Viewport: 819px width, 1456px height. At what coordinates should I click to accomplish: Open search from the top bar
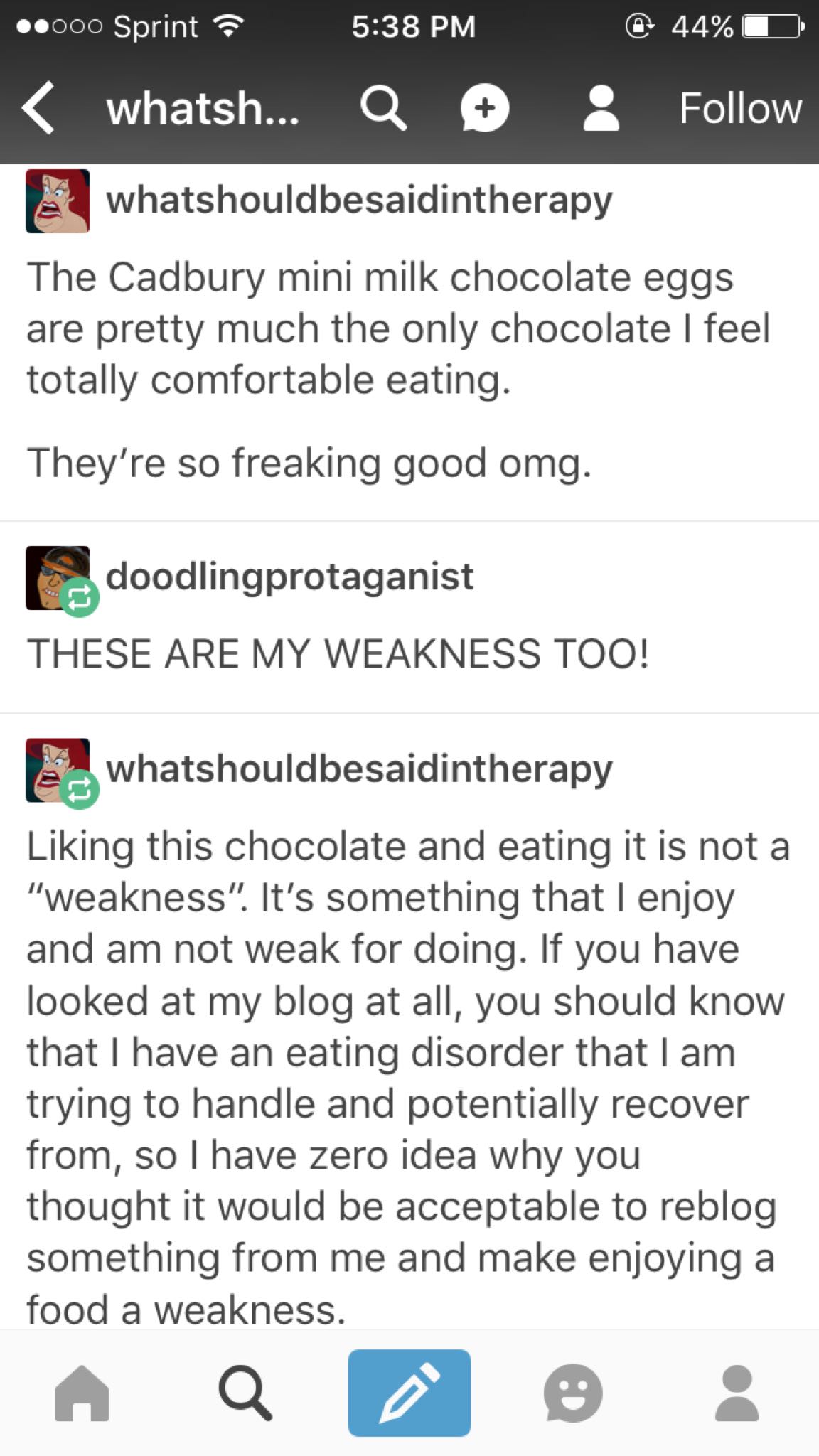[385, 108]
